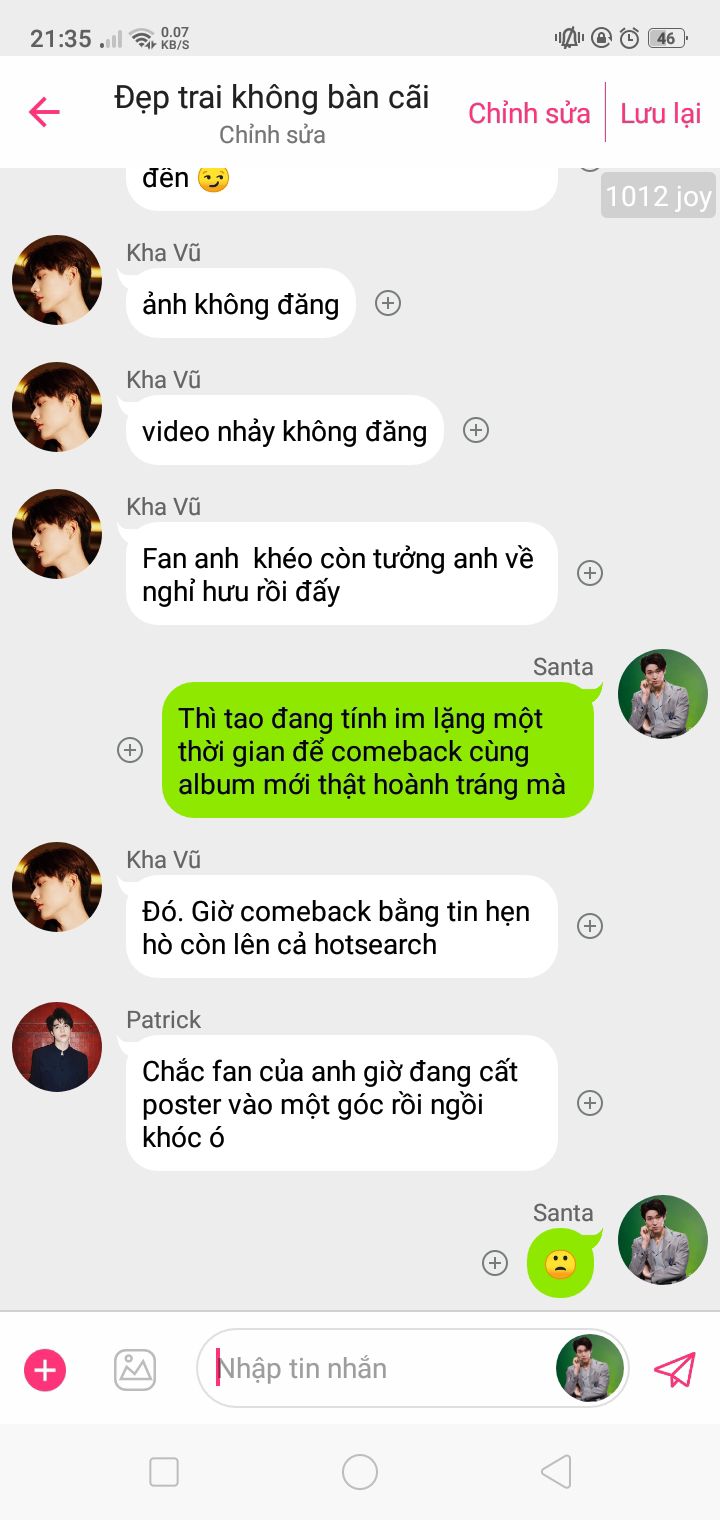The height and width of the screenshot is (1520, 720).
Task: Tap the plus beside "video nhảy không đăng"
Action: click(476, 430)
